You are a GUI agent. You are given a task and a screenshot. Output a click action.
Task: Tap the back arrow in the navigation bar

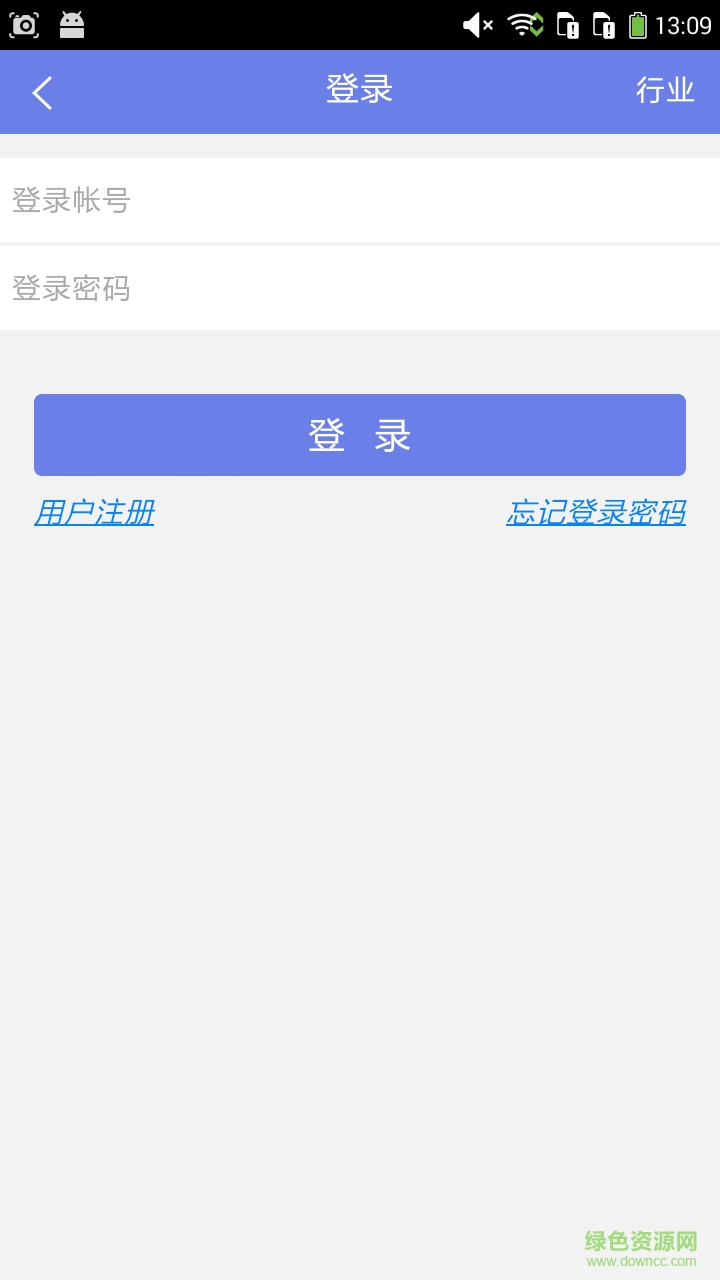point(40,92)
